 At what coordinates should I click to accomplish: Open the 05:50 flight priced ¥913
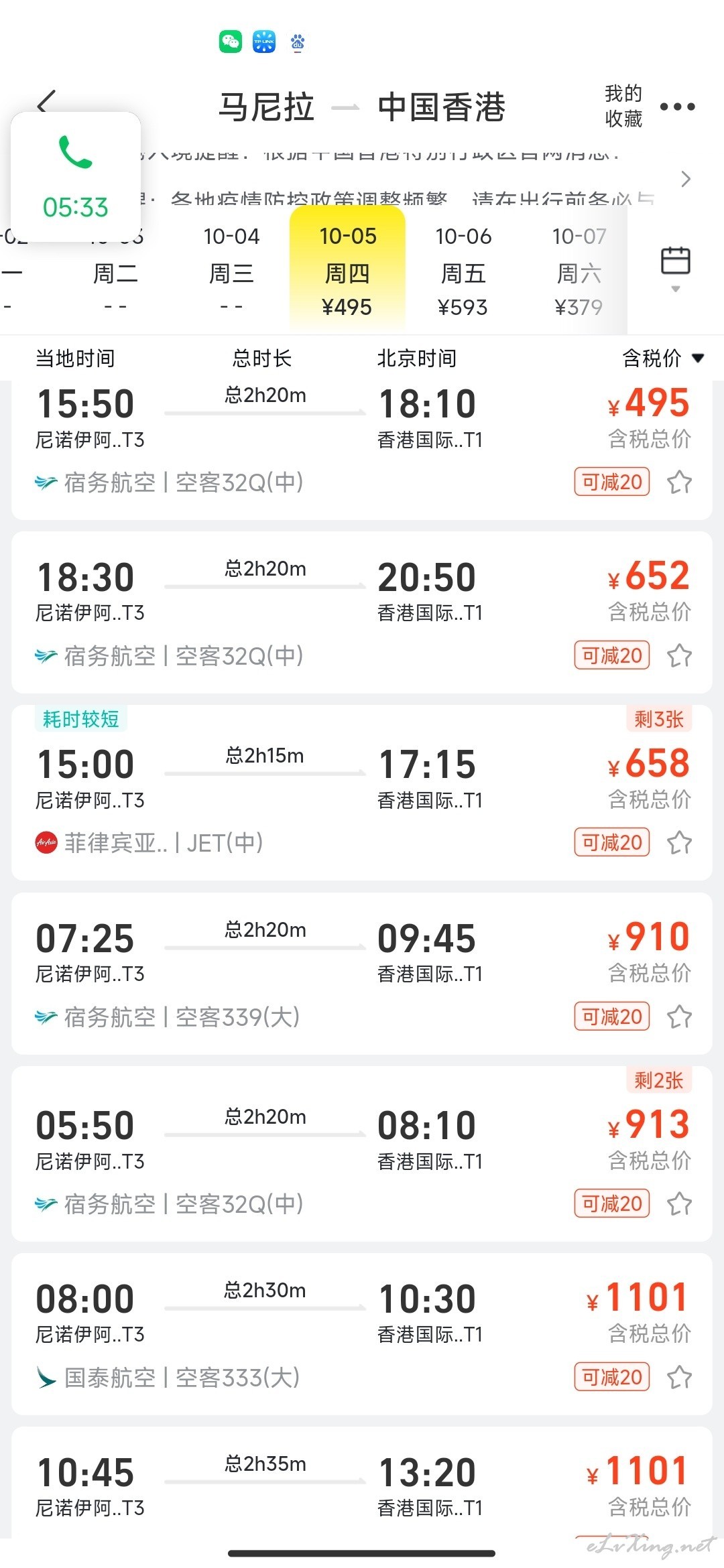[362, 1154]
